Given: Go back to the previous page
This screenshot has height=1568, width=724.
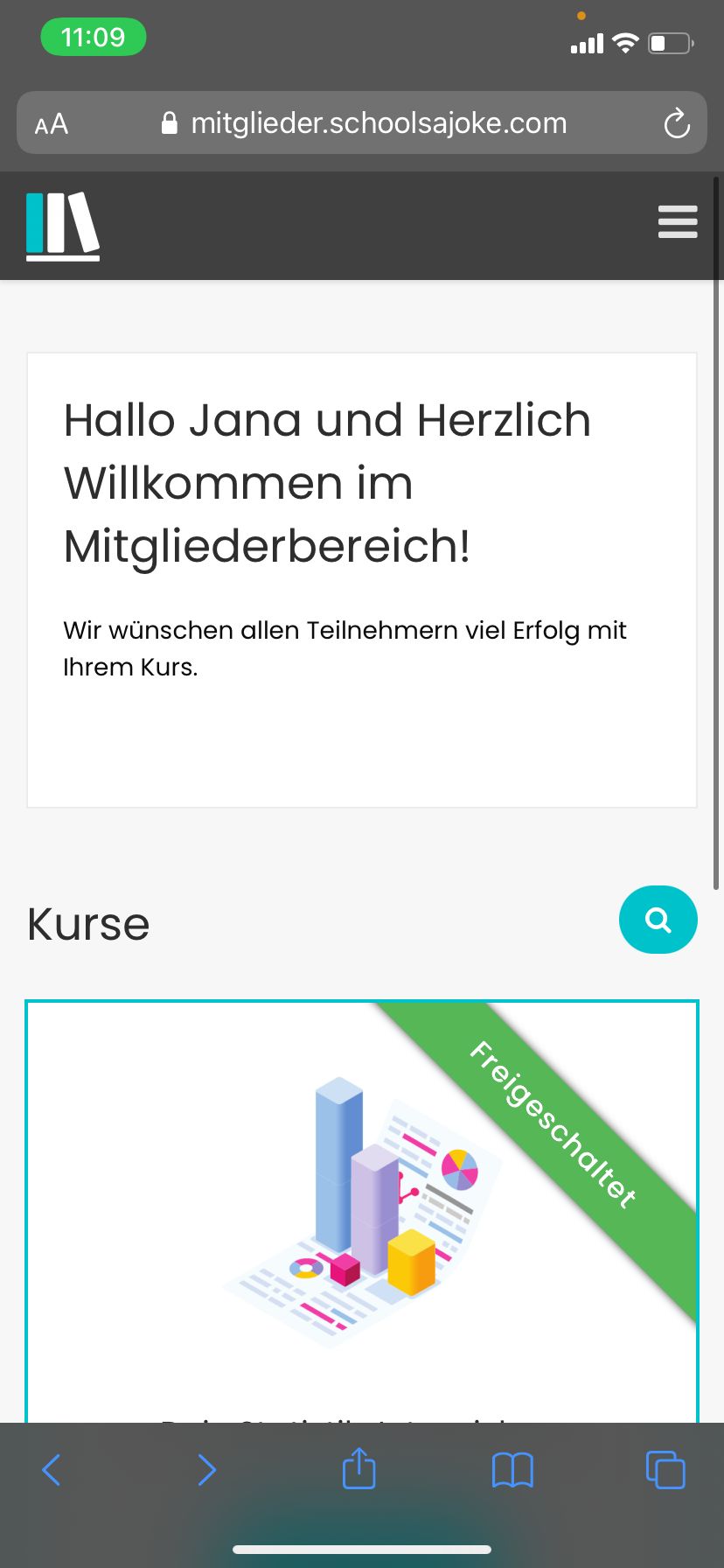Looking at the screenshot, I should click(x=52, y=1469).
